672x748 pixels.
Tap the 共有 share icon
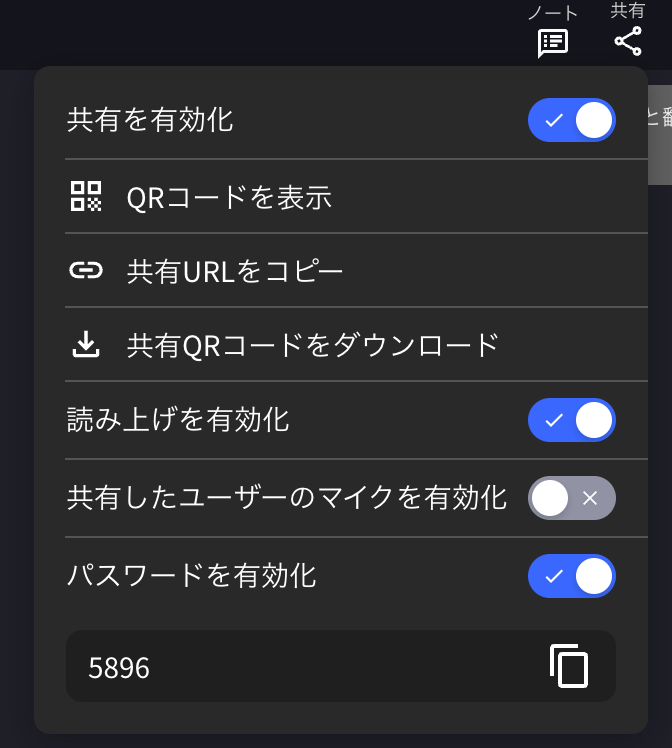pyautogui.click(x=628, y=41)
